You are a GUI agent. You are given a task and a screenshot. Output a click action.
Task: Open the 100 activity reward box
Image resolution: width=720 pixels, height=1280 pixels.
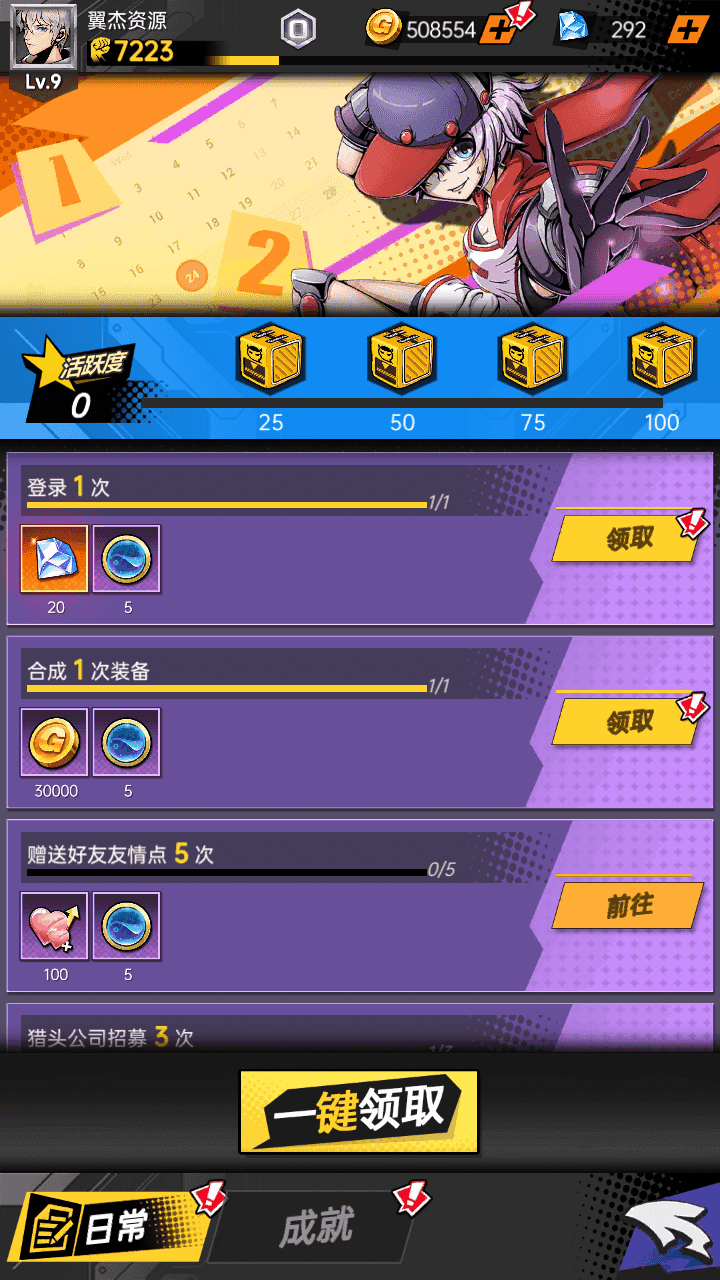(x=661, y=359)
